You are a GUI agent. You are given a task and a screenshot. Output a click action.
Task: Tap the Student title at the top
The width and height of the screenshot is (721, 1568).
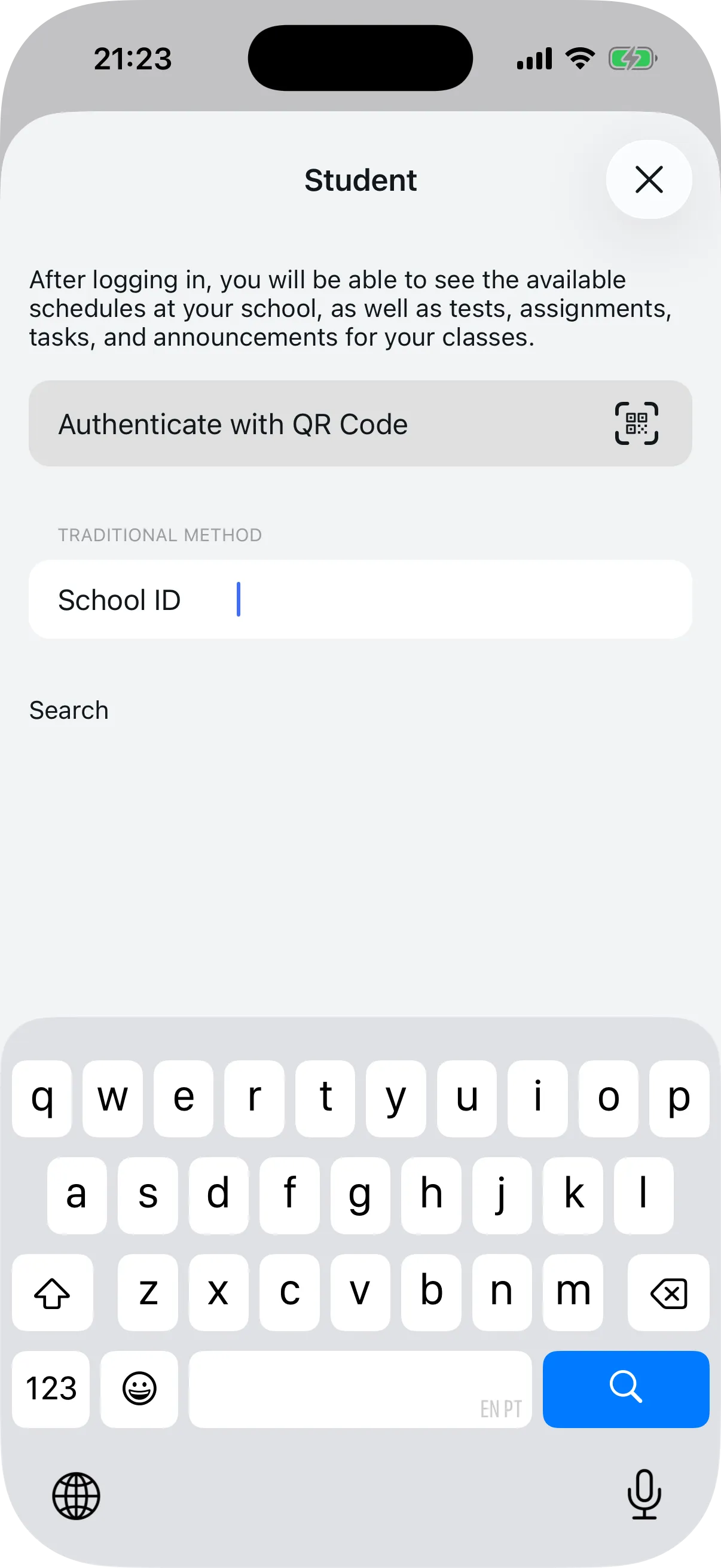coord(360,179)
